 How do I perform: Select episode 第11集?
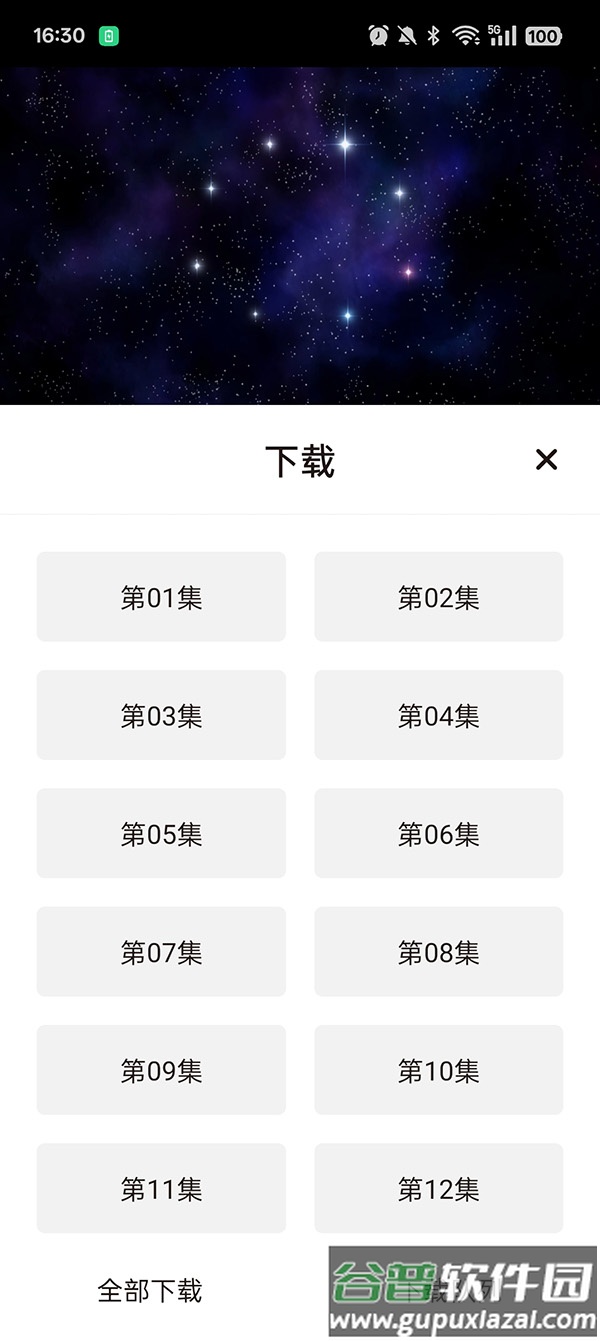[161, 1188]
